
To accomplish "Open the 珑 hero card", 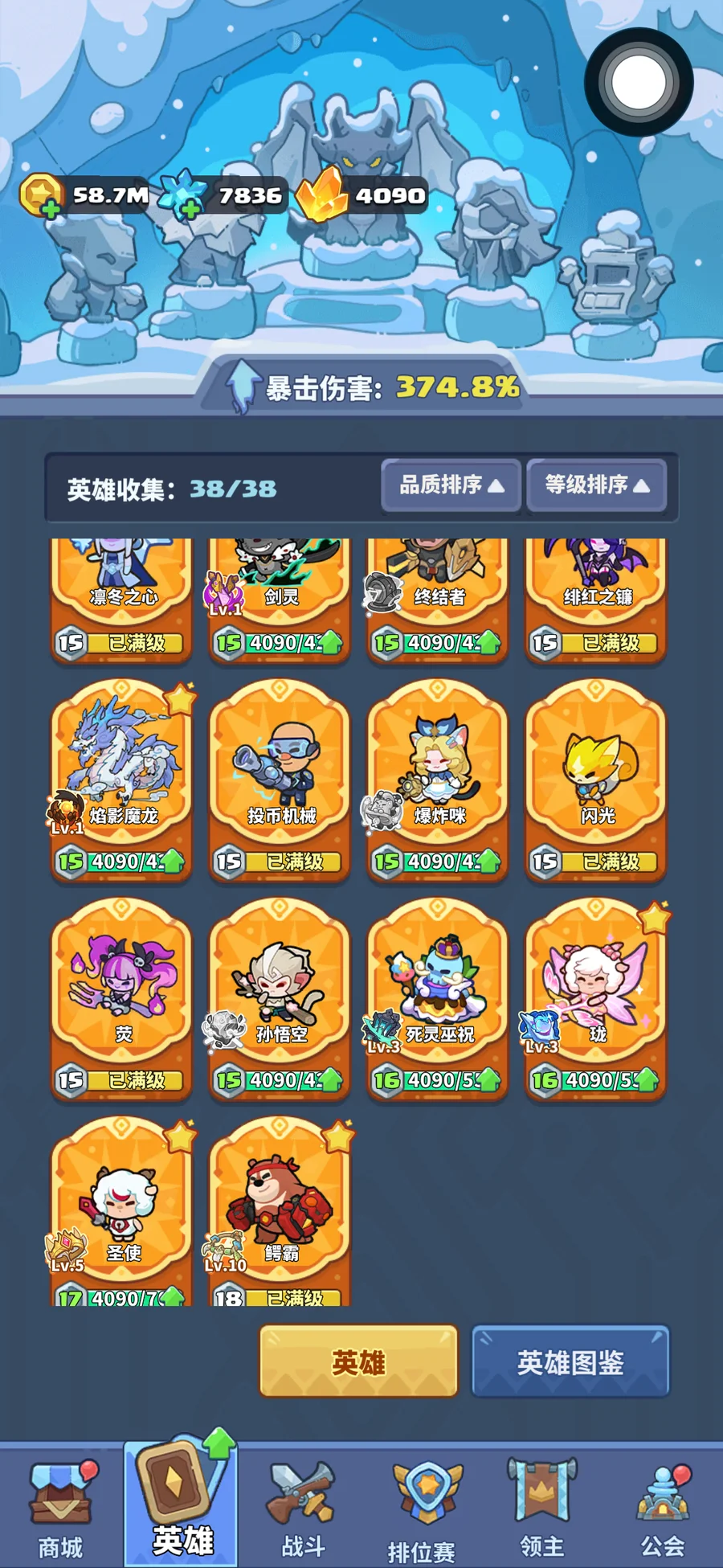I will click(x=596, y=990).
